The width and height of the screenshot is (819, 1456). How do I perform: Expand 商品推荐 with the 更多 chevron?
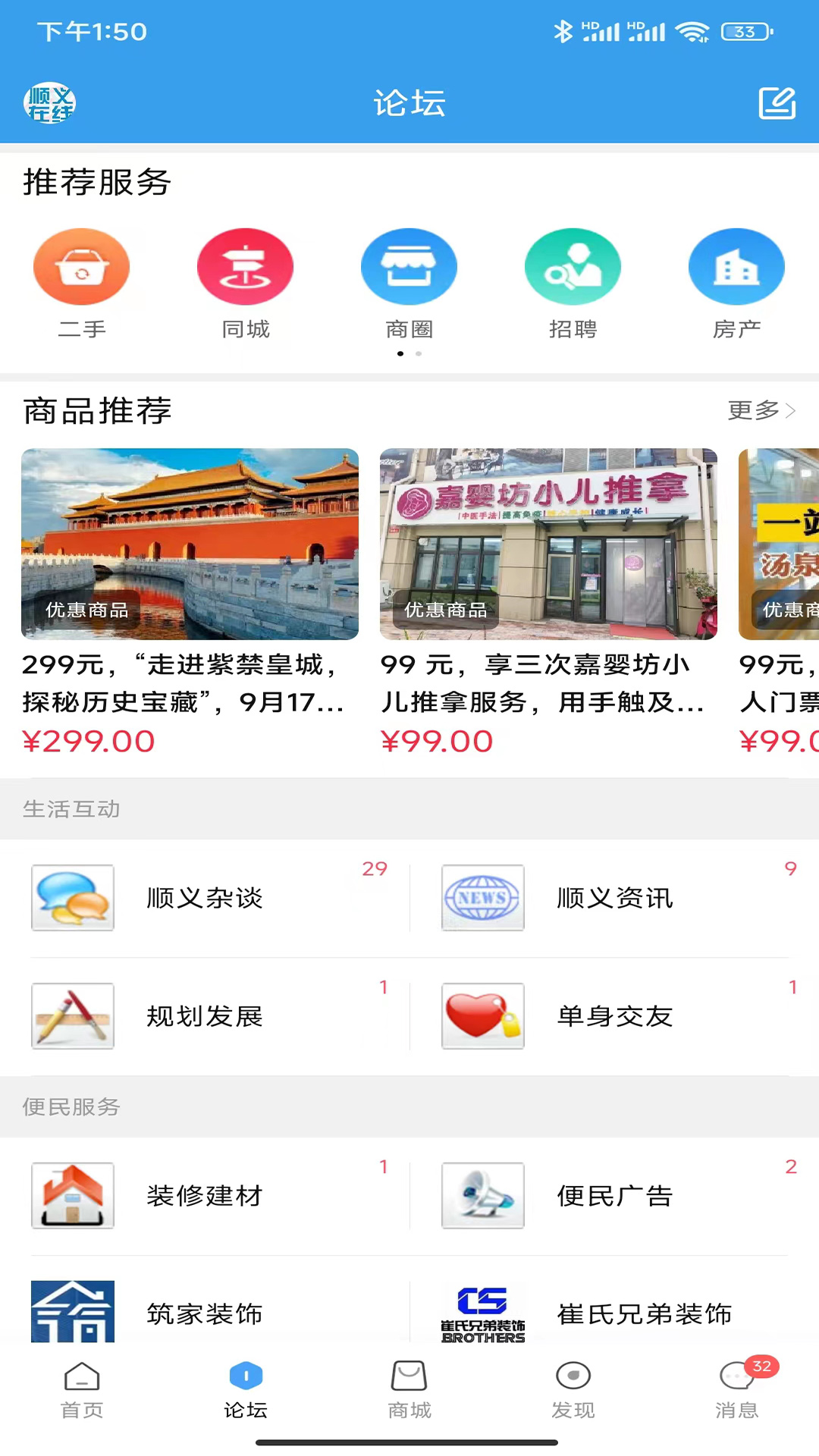coord(760,410)
